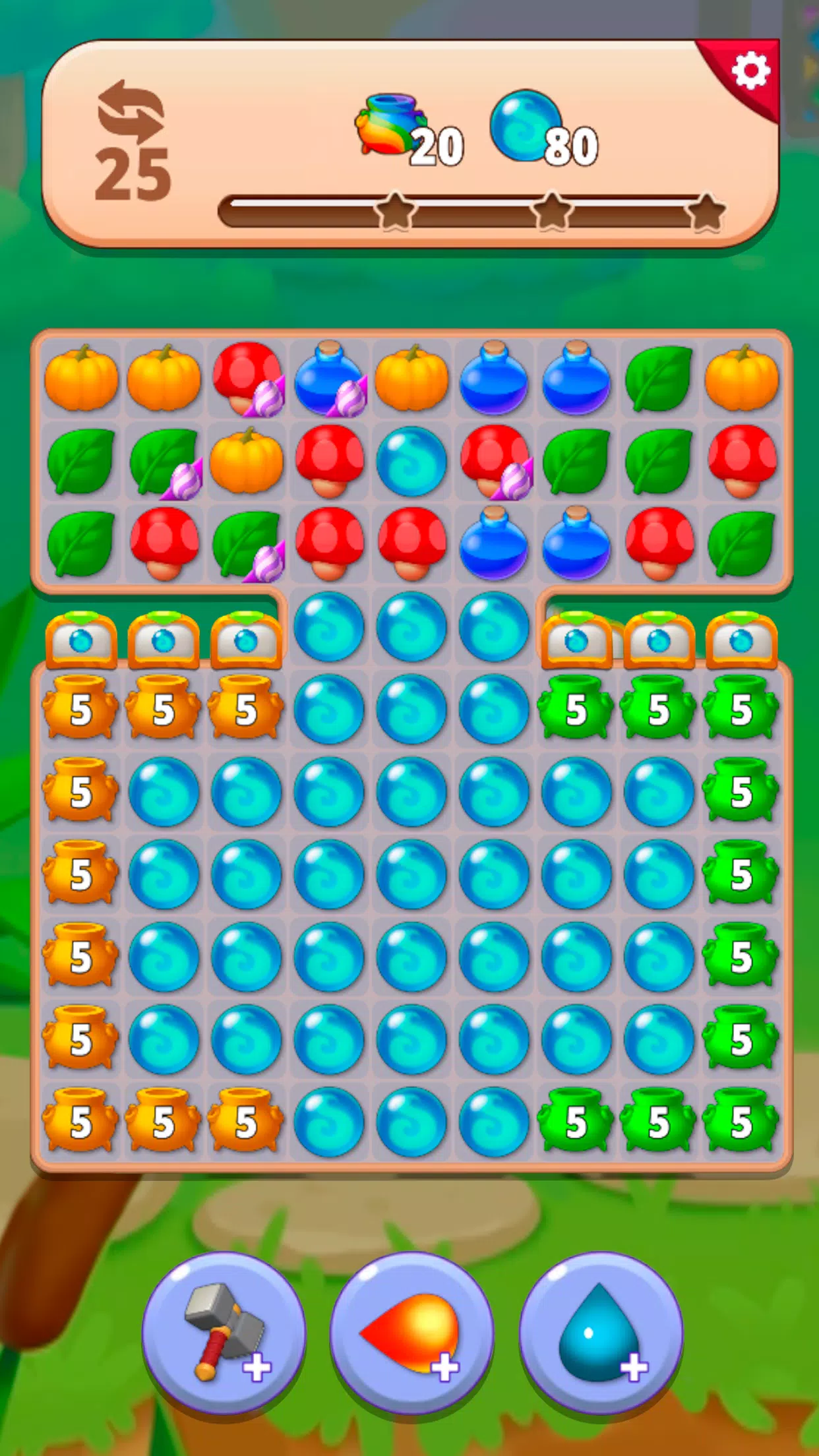Open the settings gear
819x1456 pixels.
(x=751, y=71)
